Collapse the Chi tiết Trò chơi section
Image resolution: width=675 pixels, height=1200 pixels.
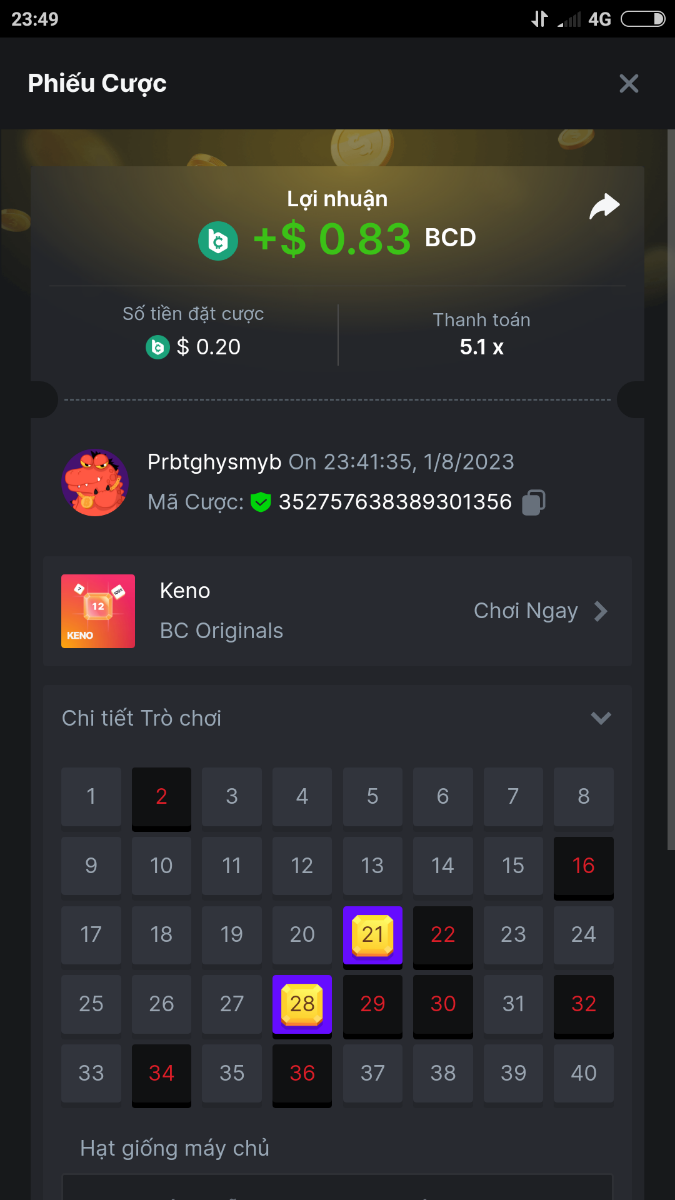(600, 718)
